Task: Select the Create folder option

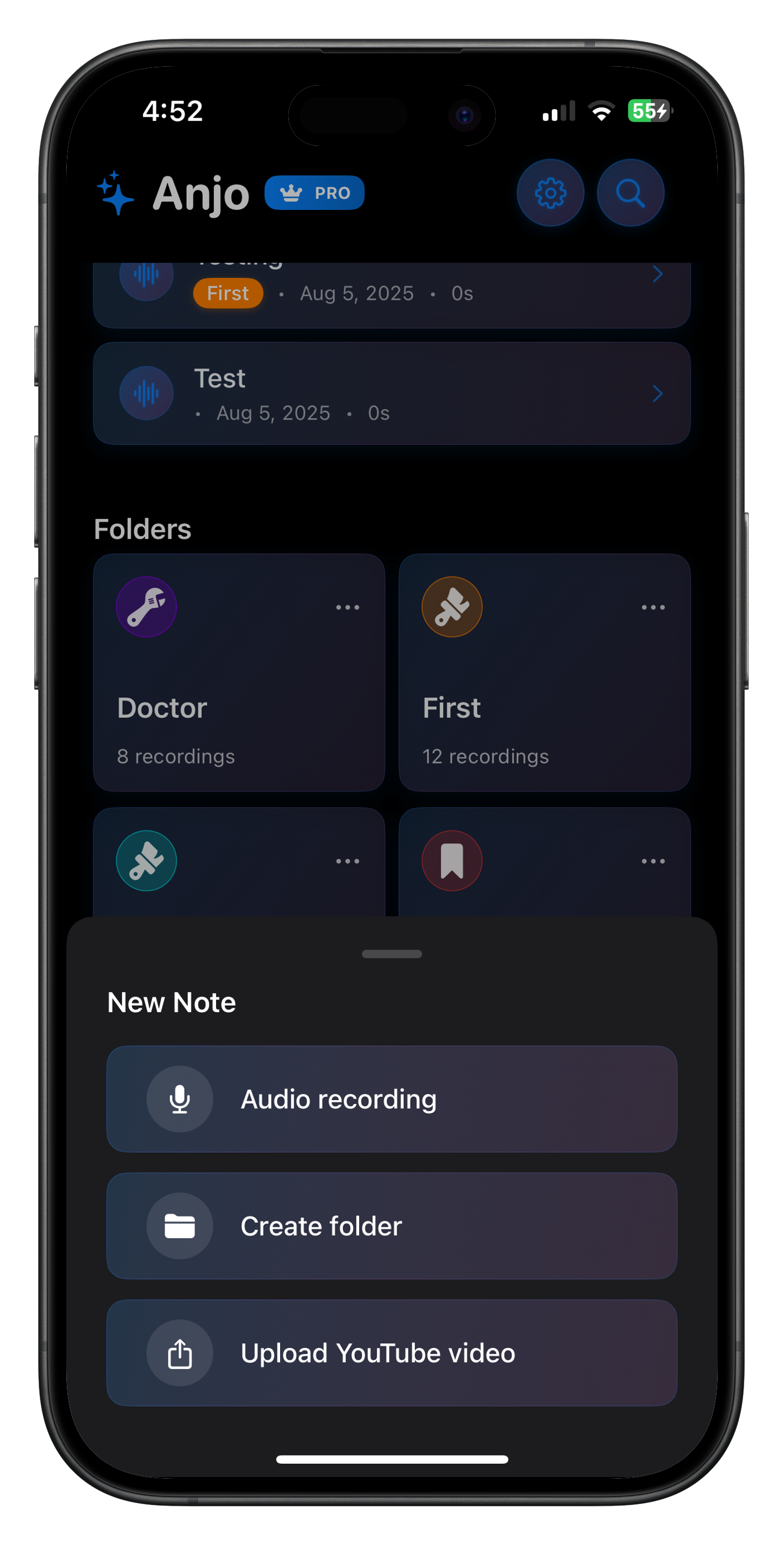Action: pyautogui.click(x=392, y=1226)
